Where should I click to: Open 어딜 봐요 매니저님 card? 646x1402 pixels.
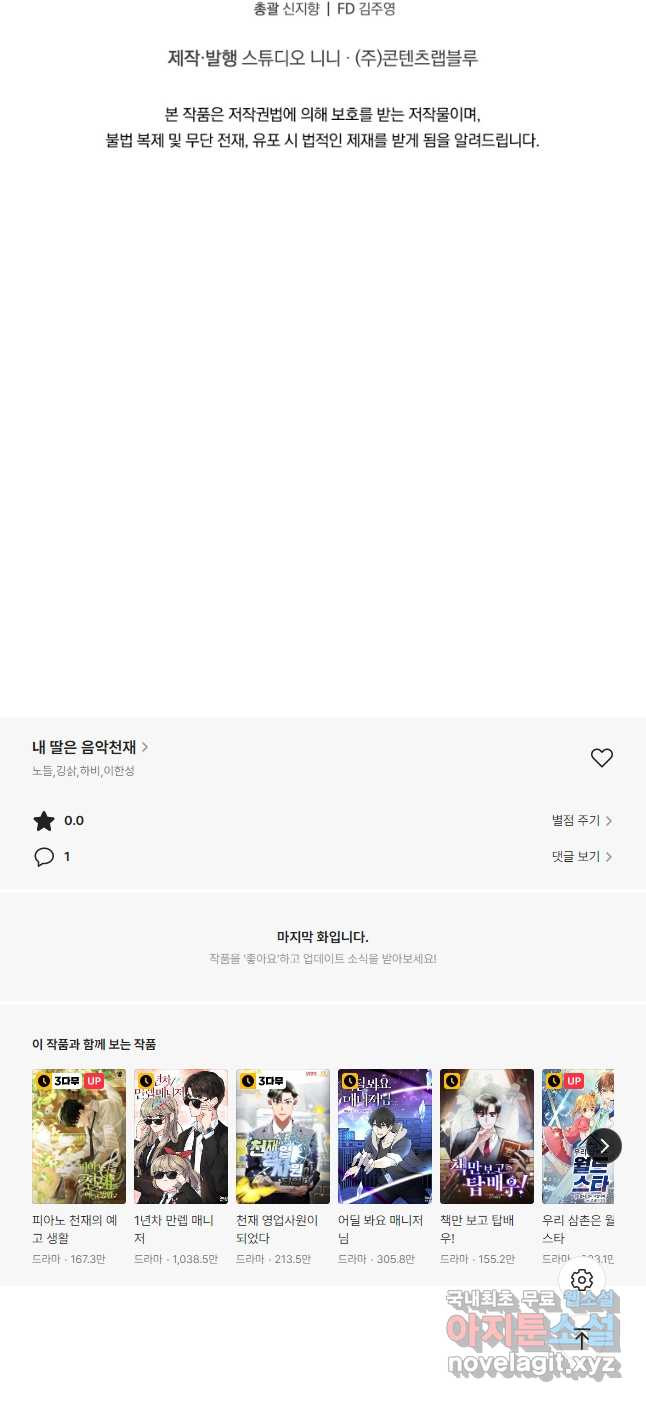[385, 1136]
